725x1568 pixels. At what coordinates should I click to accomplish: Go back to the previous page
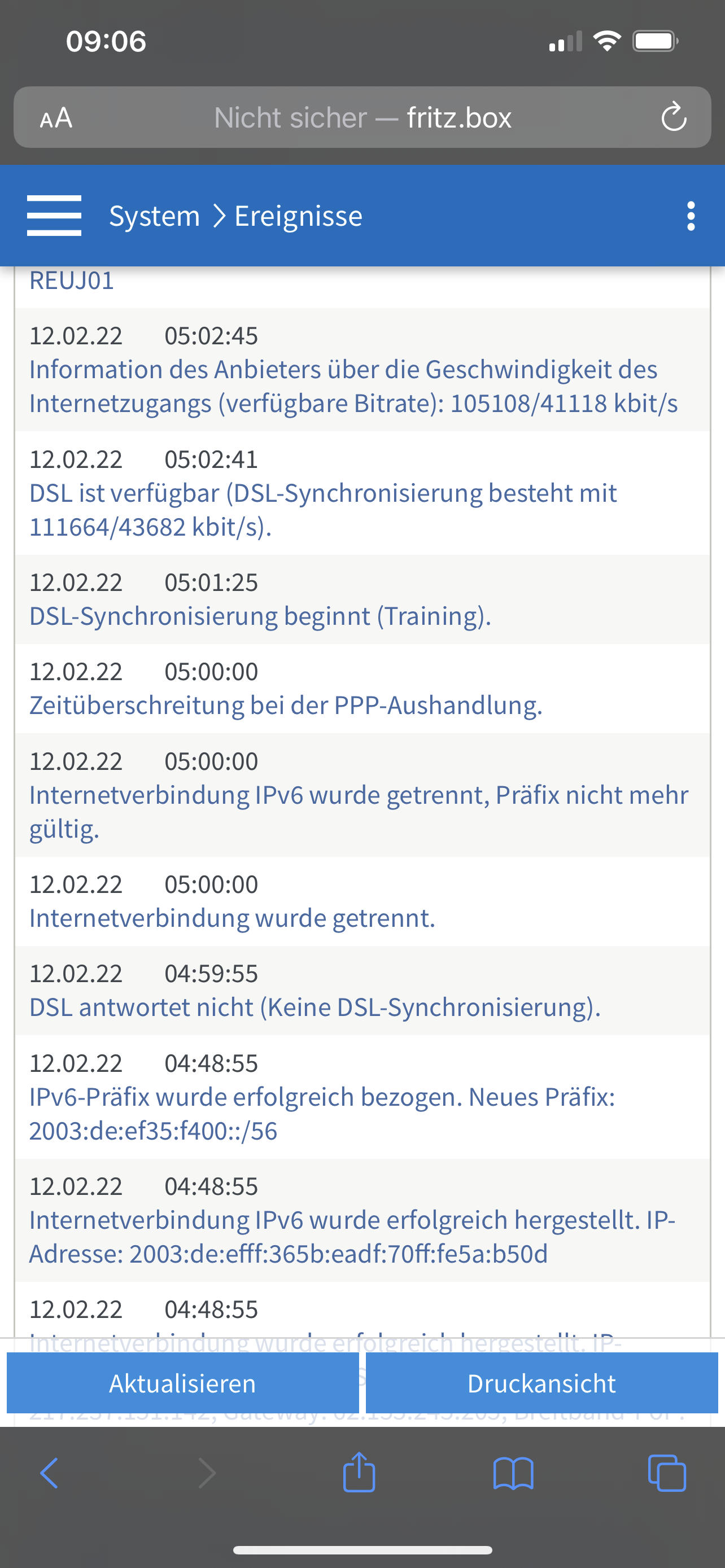(x=49, y=1474)
